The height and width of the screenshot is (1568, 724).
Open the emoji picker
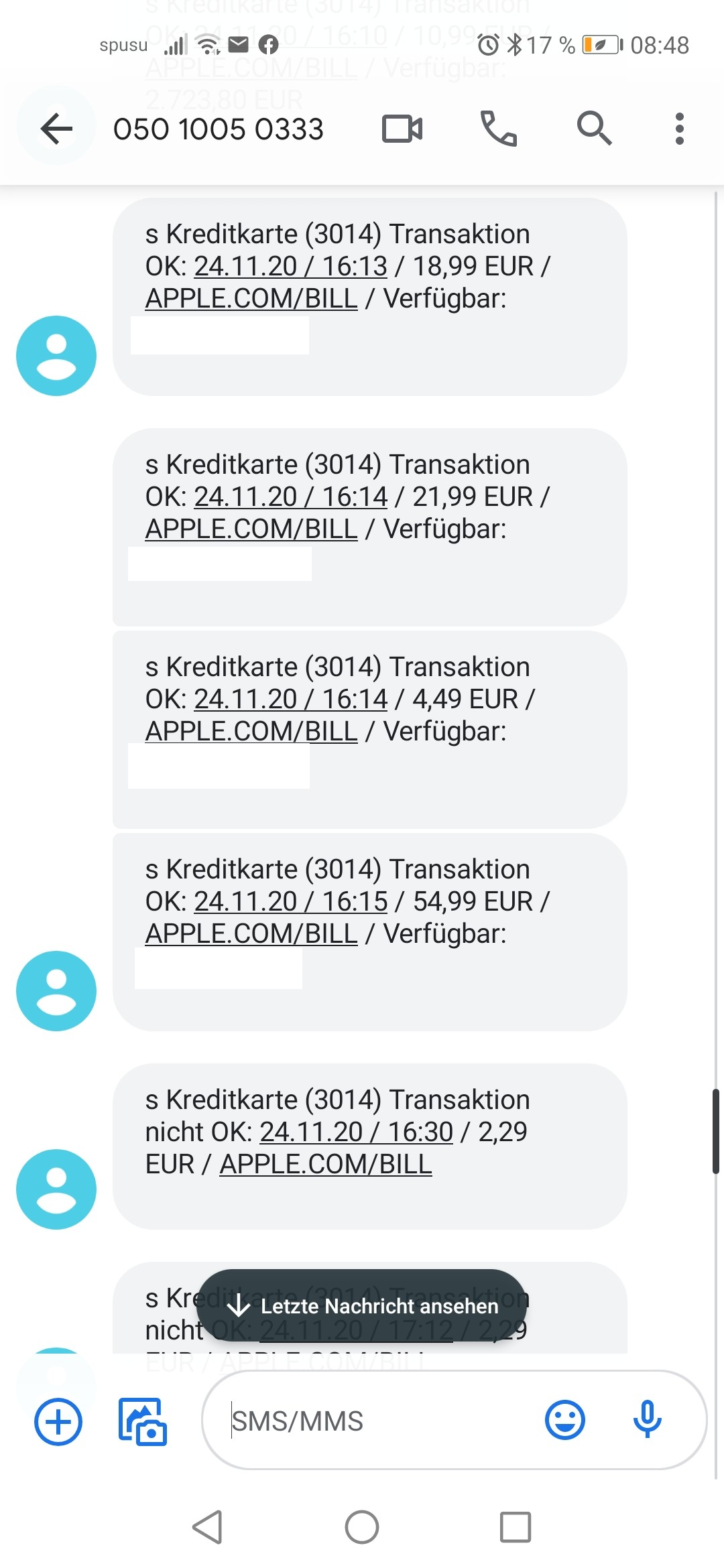coord(565,1420)
